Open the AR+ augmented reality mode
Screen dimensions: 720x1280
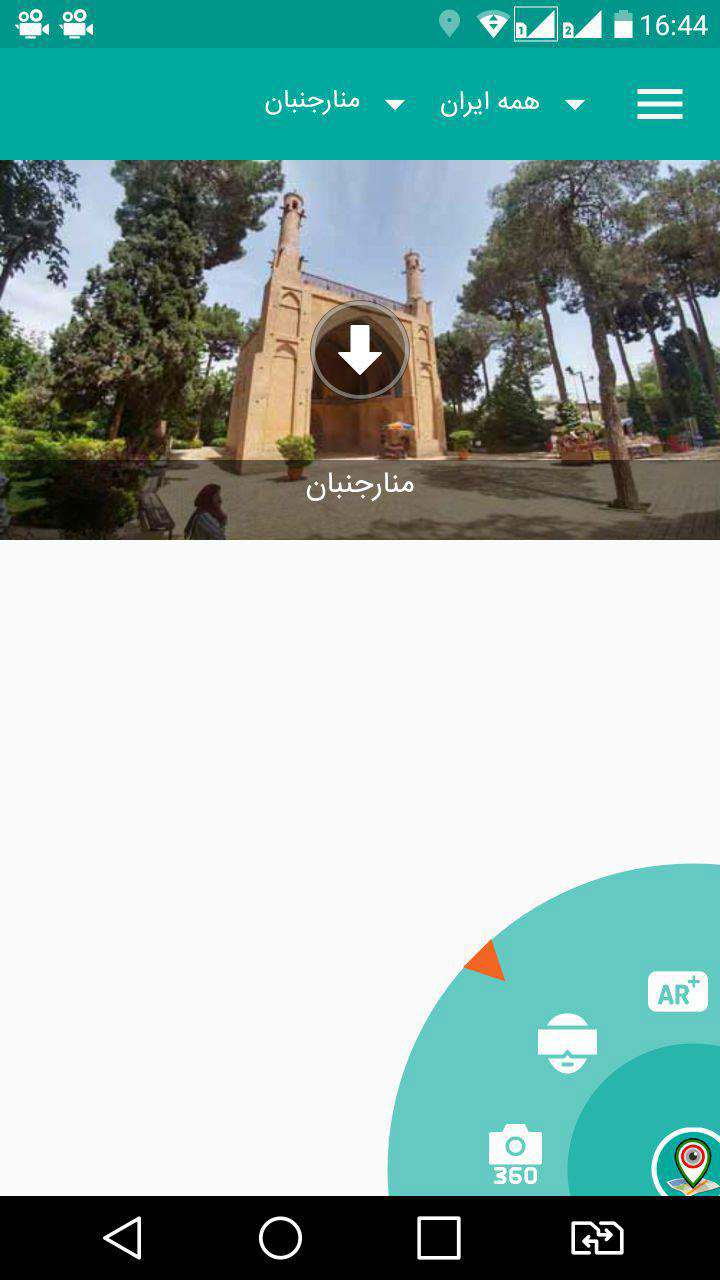tap(678, 992)
